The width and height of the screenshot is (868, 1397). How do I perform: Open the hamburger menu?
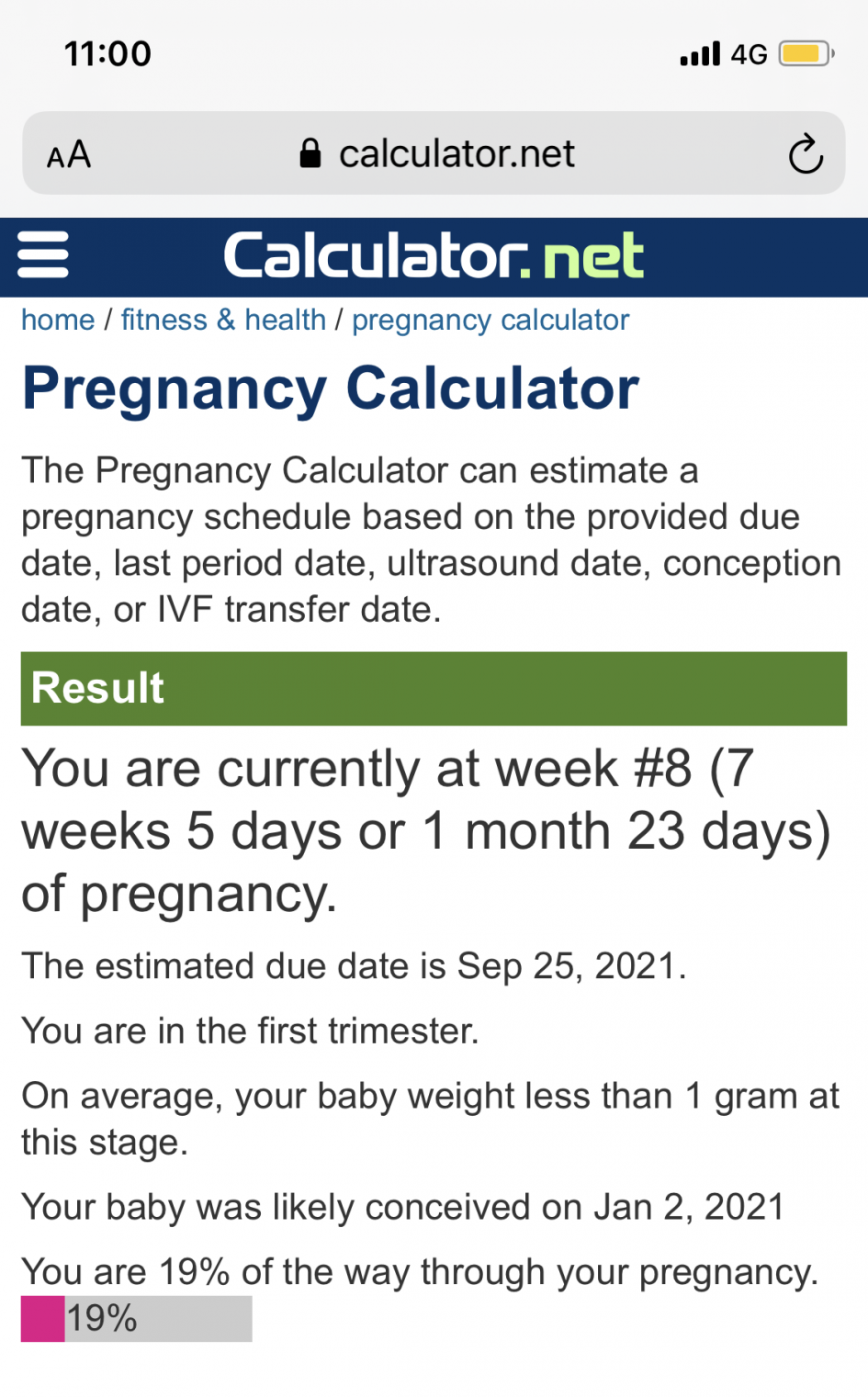tap(43, 254)
